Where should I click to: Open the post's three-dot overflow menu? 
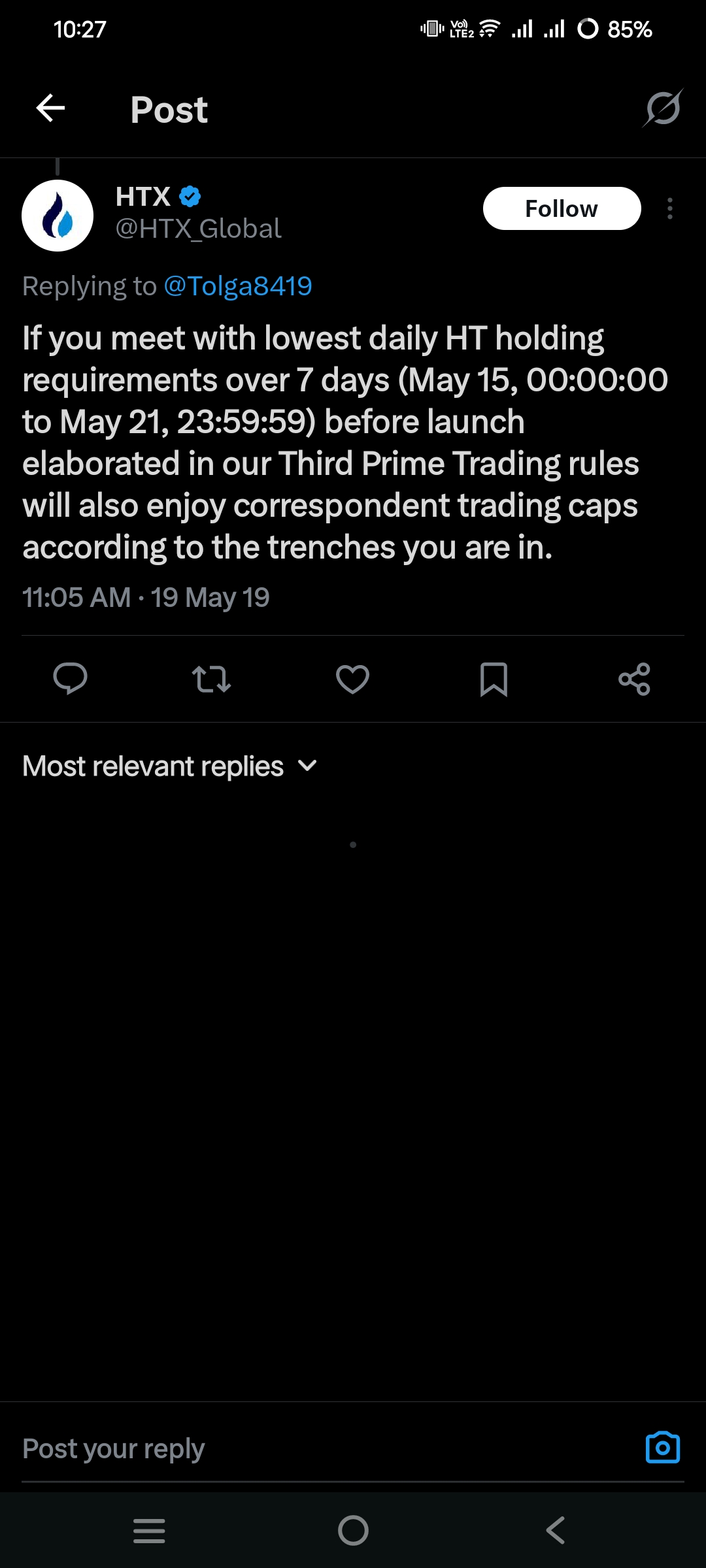click(x=670, y=209)
